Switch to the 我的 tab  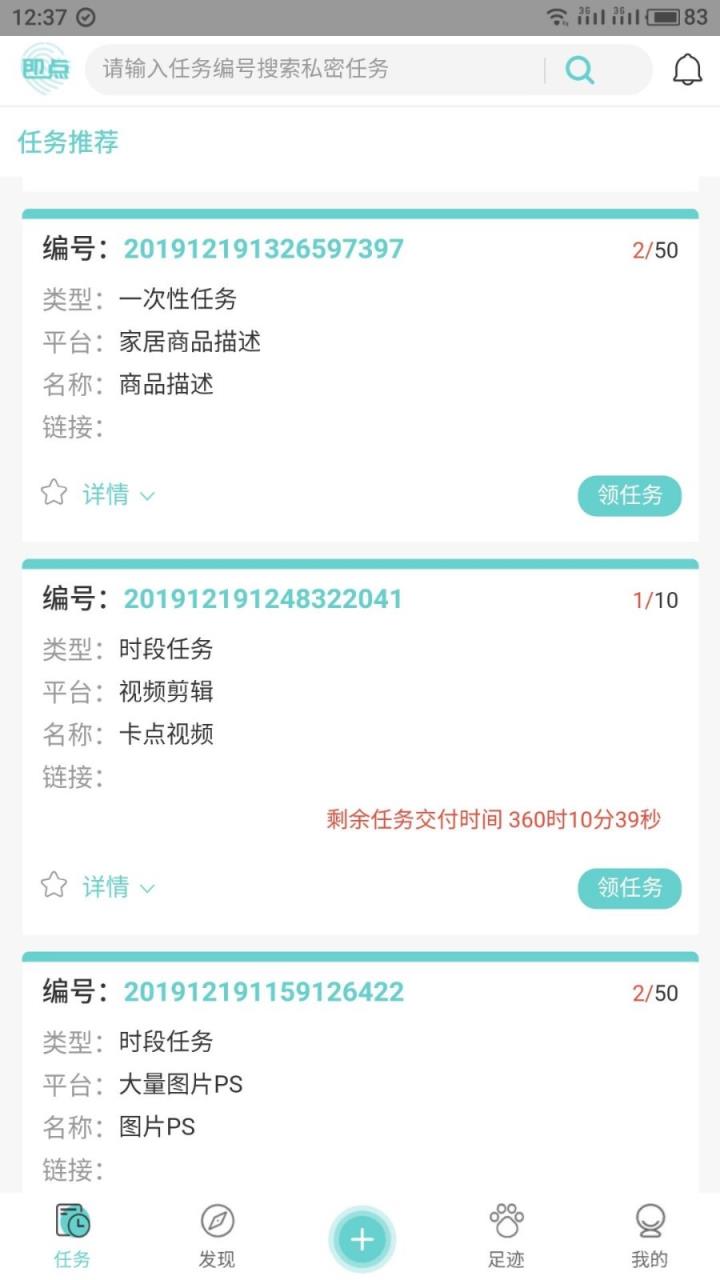650,1236
